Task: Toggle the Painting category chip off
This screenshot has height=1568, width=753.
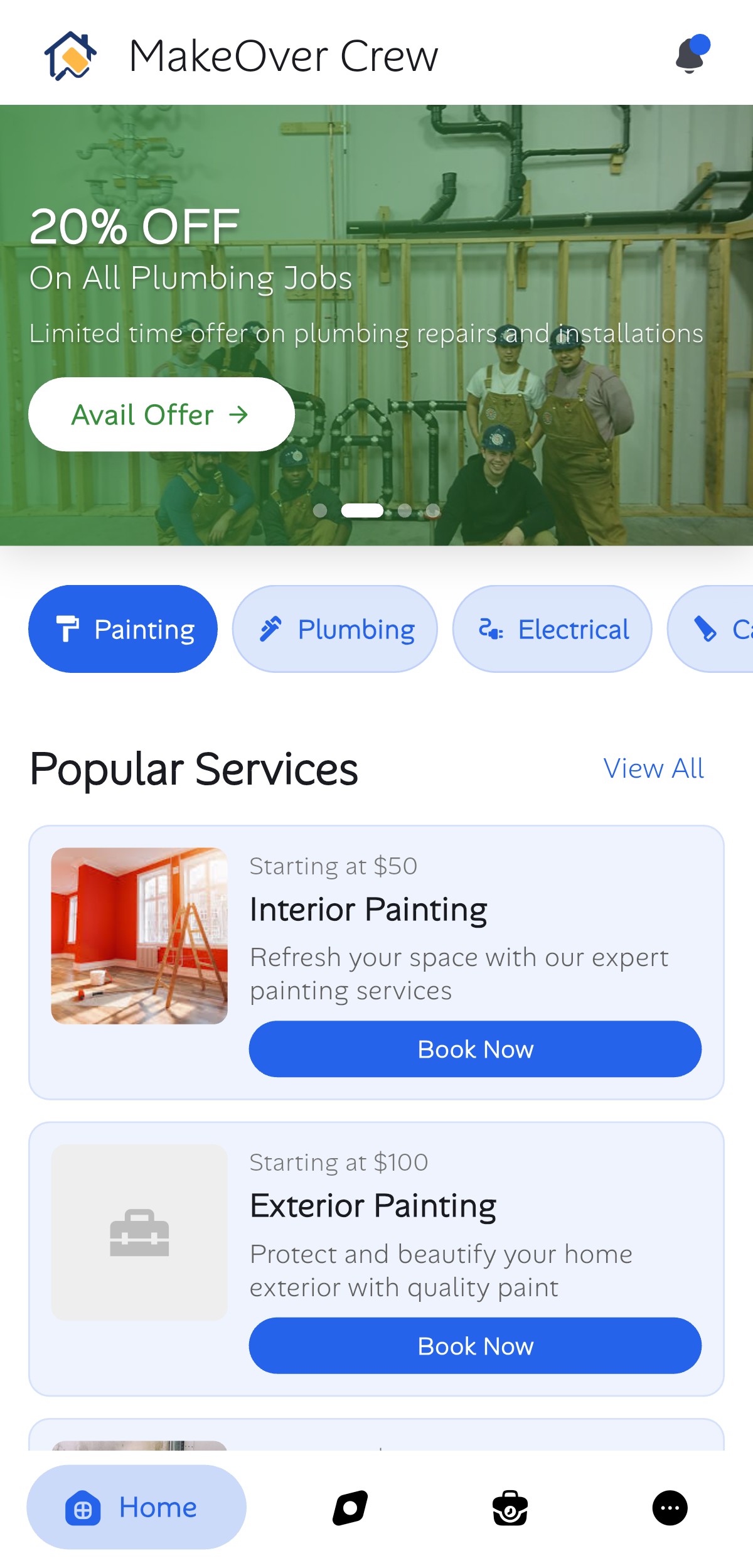Action: coord(122,628)
